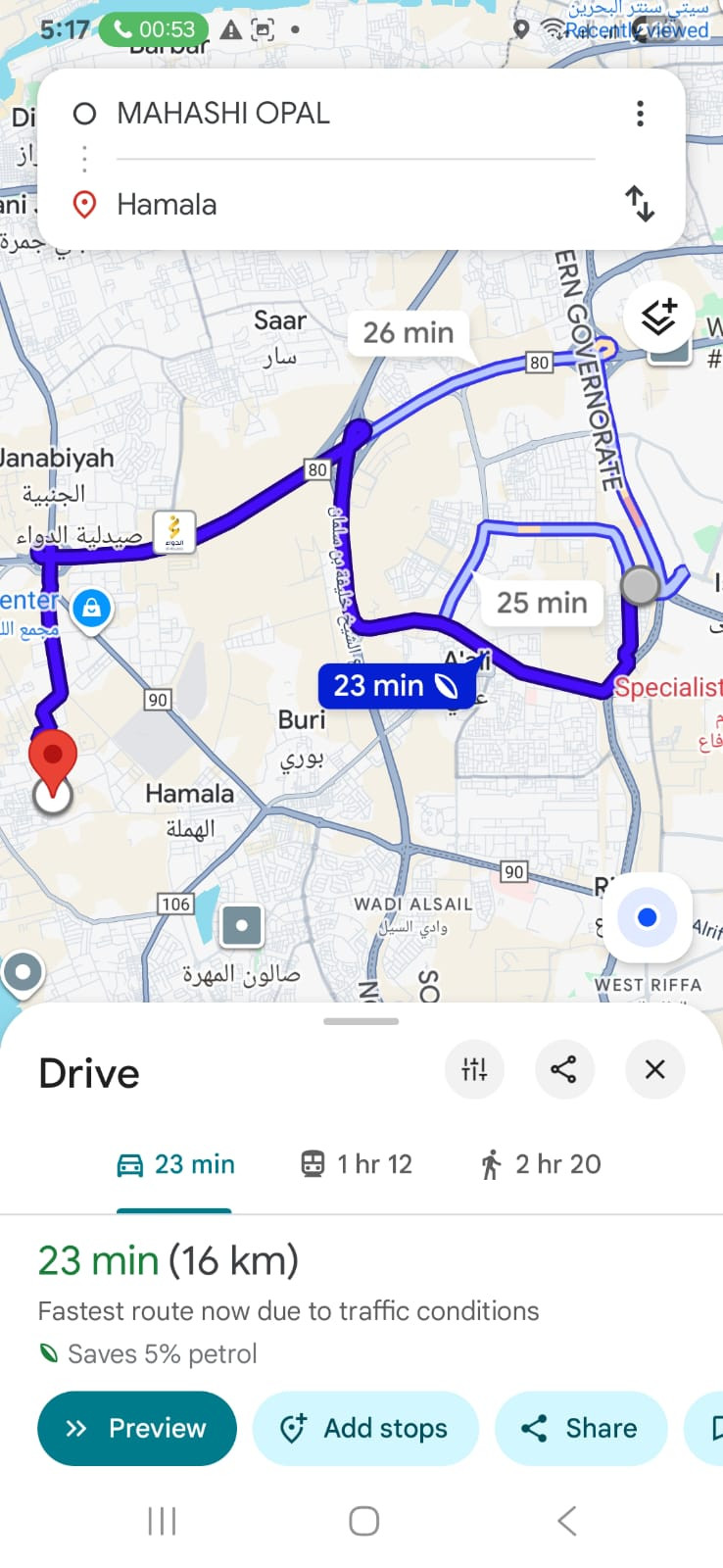Swap start and destination locations

[640, 204]
